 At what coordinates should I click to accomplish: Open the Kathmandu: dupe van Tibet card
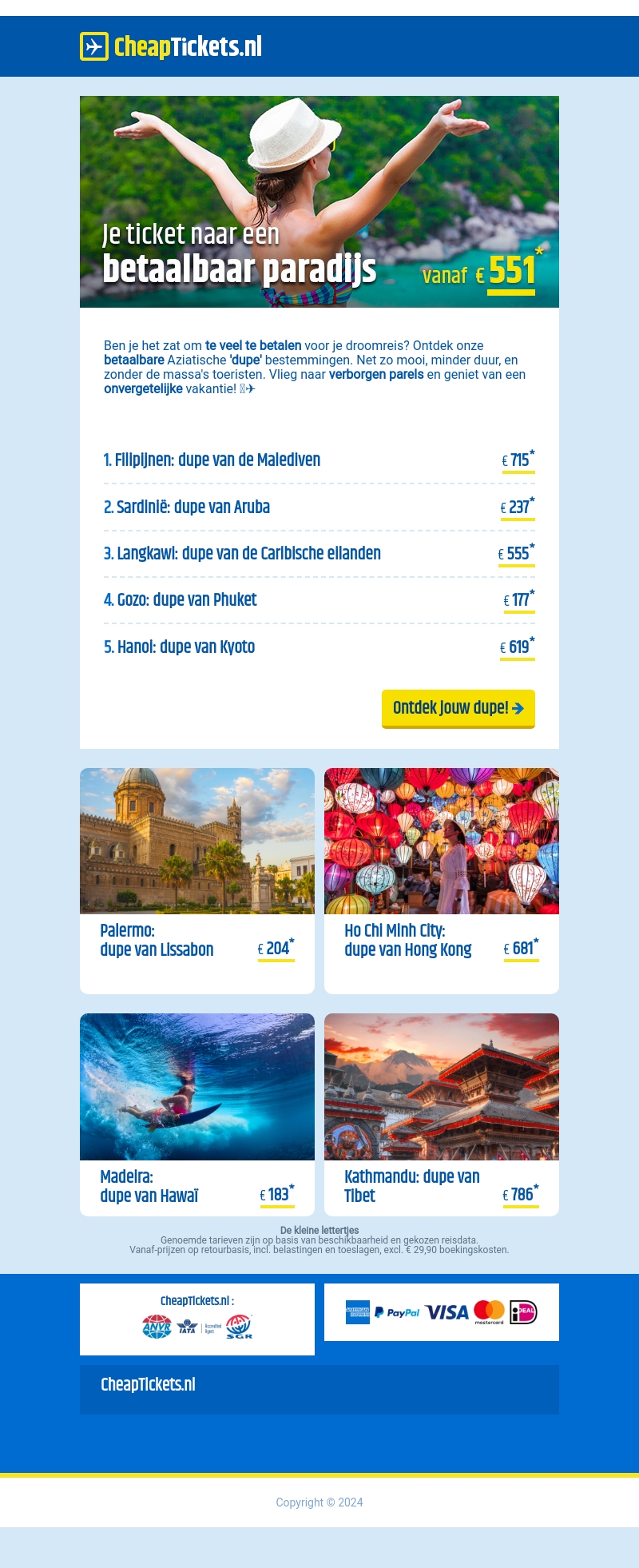441,1114
